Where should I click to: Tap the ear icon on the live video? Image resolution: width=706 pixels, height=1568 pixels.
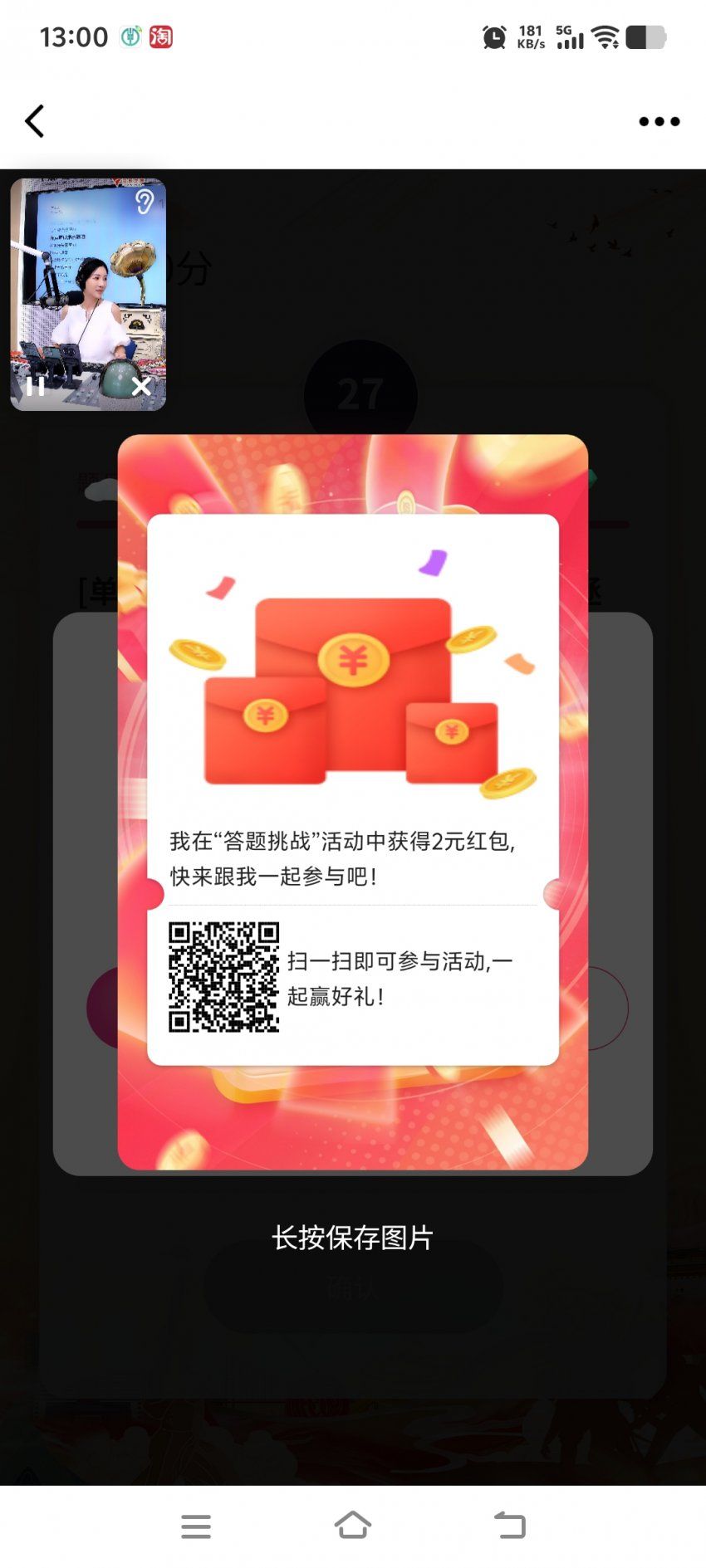pyautogui.click(x=145, y=201)
